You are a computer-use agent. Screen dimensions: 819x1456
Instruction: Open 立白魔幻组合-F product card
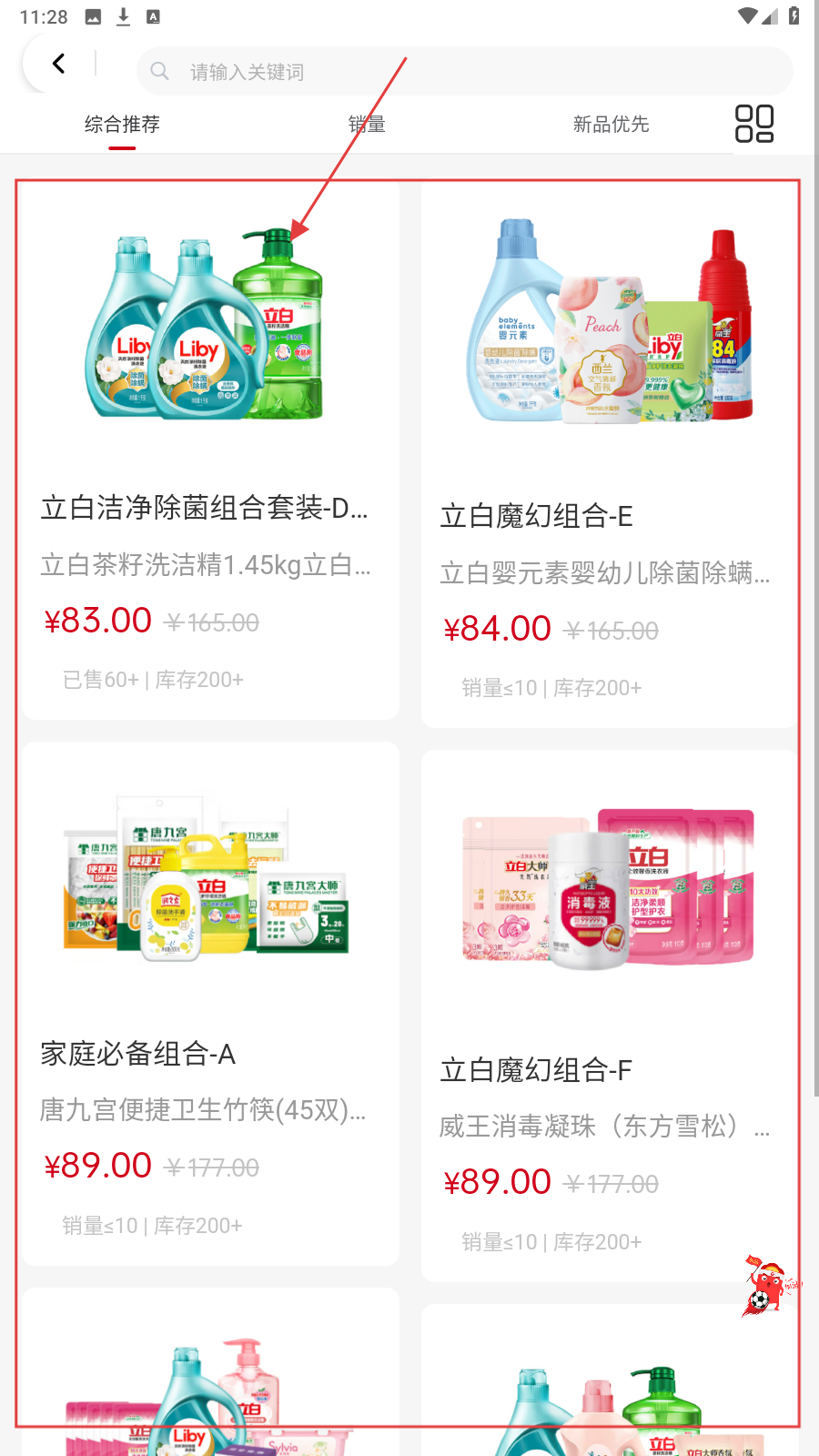608,1015
